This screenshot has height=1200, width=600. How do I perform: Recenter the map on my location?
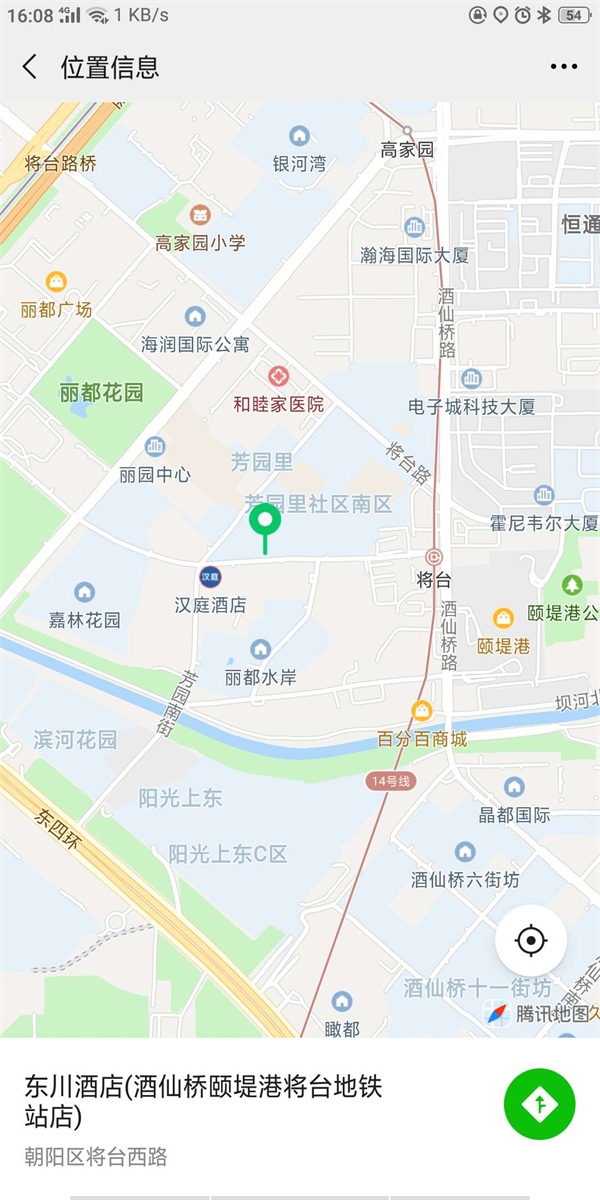[x=531, y=941]
